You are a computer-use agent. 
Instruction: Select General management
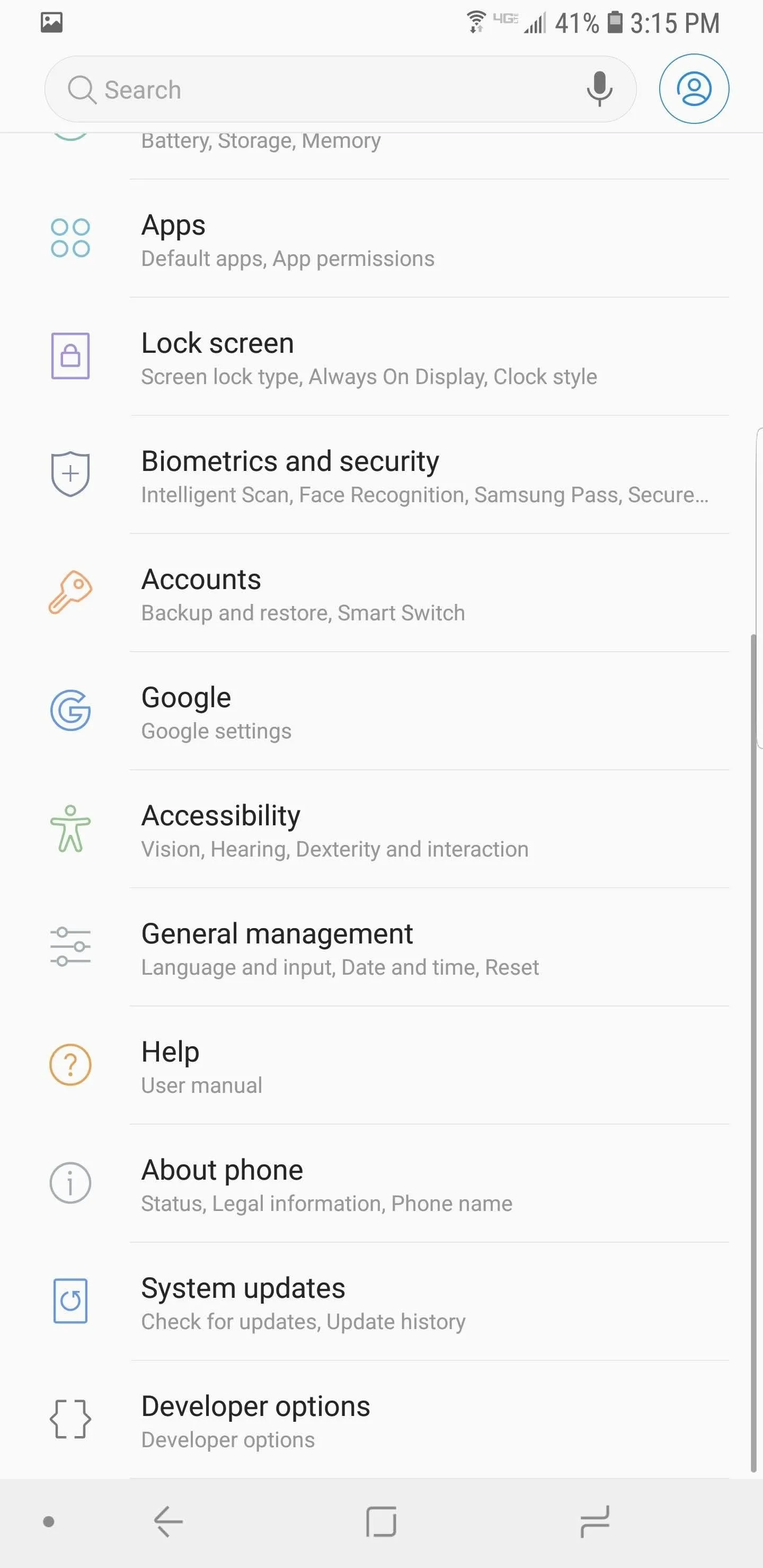tap(381, 947)
